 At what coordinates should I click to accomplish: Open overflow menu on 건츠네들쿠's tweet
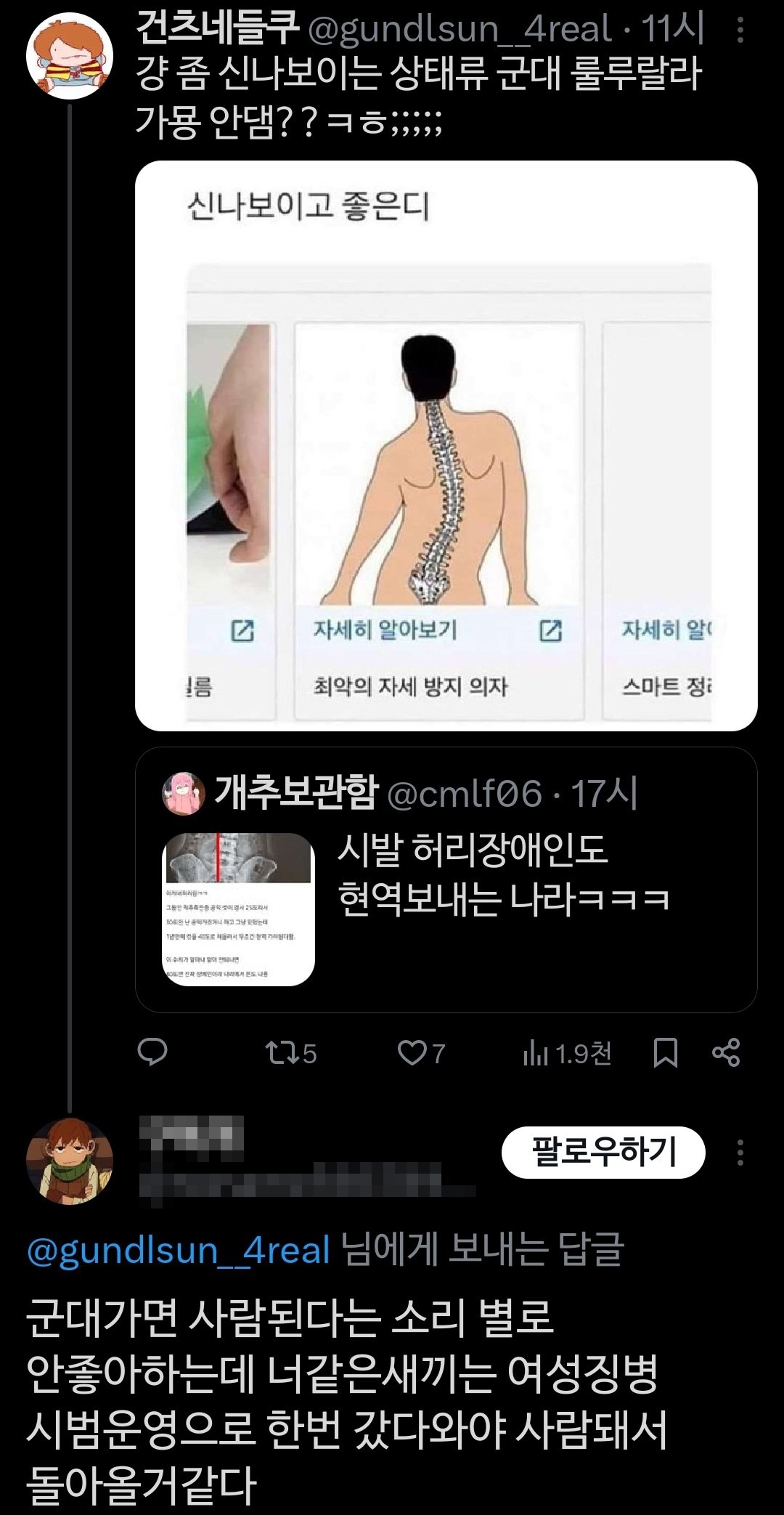click(x=740, y=30)
